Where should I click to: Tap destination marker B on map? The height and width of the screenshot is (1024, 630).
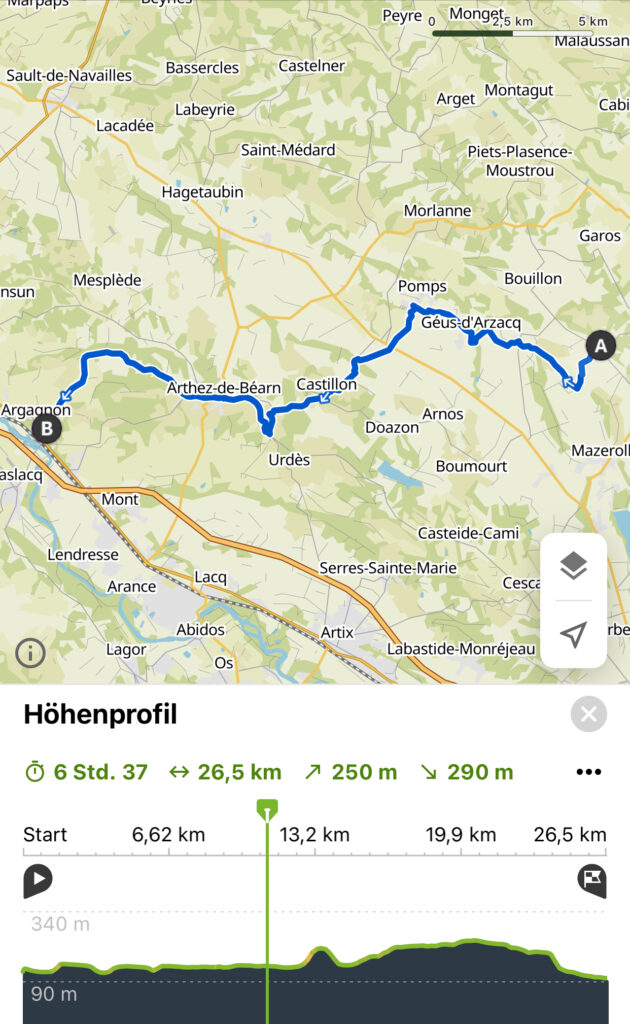pos(46,429)
